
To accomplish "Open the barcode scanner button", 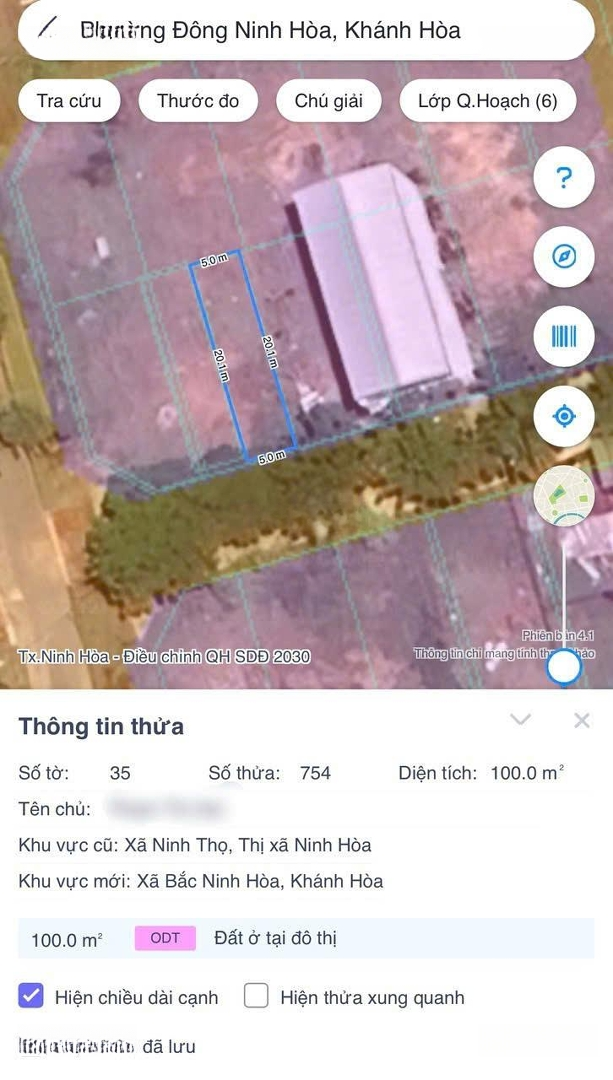I will click(x=564, y=336).
